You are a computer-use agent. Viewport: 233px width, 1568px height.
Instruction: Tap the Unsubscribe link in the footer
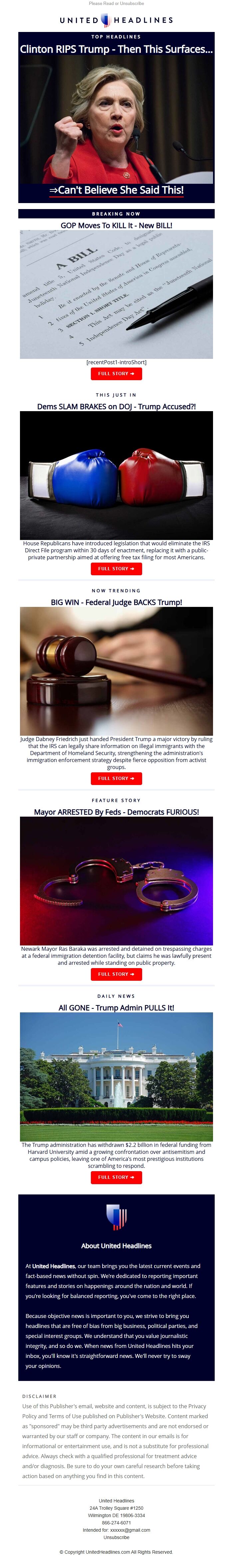[116, 1538]
